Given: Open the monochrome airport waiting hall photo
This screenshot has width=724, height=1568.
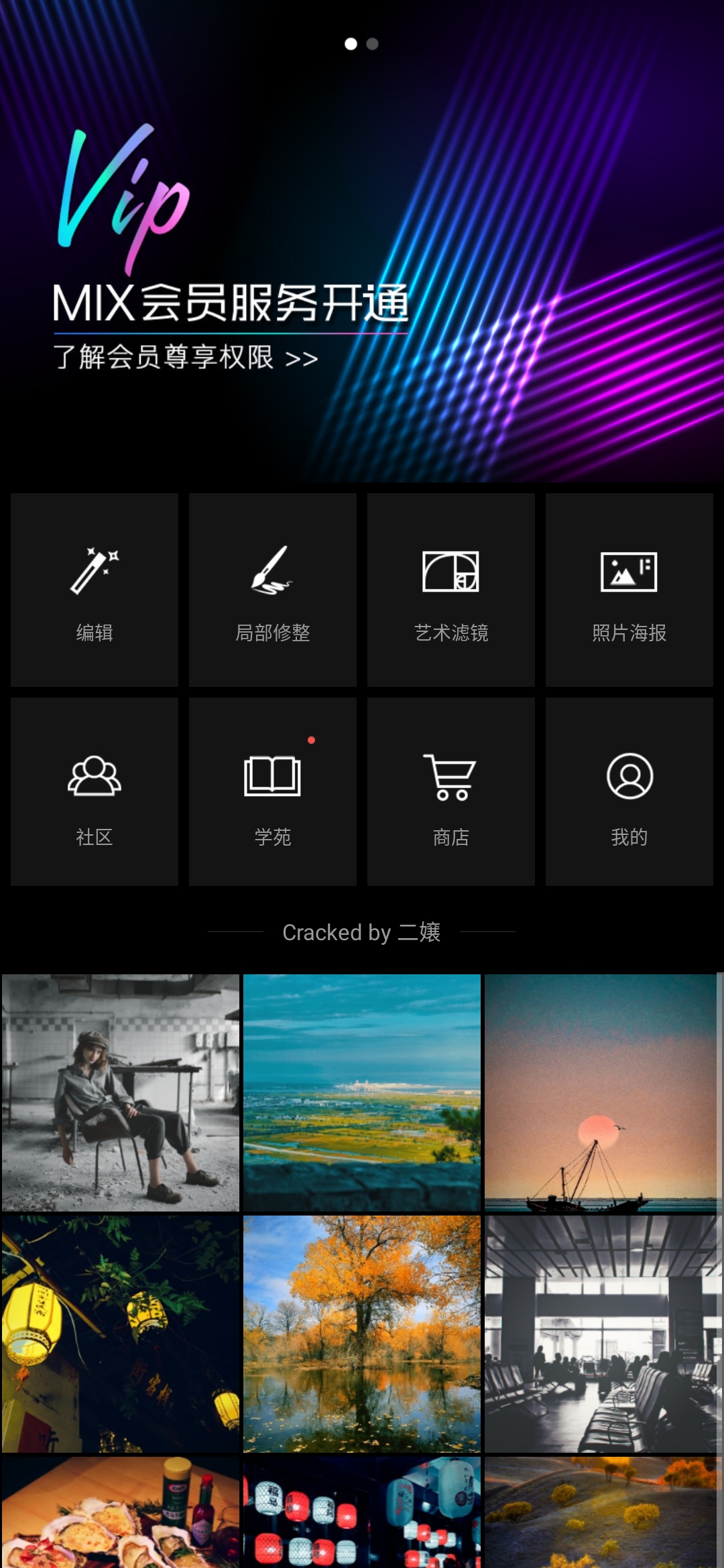Looking at the screenshot, I should (x=601, y=1334).
